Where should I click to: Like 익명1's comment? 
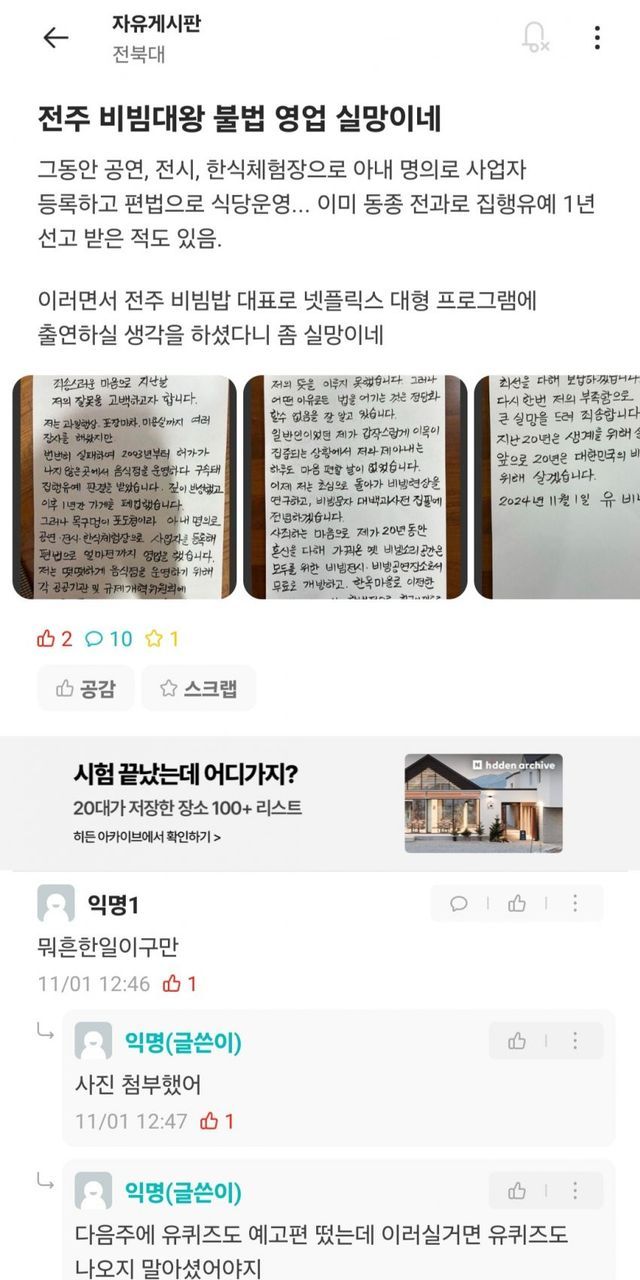pyautogui.click(x=517, y=903)
